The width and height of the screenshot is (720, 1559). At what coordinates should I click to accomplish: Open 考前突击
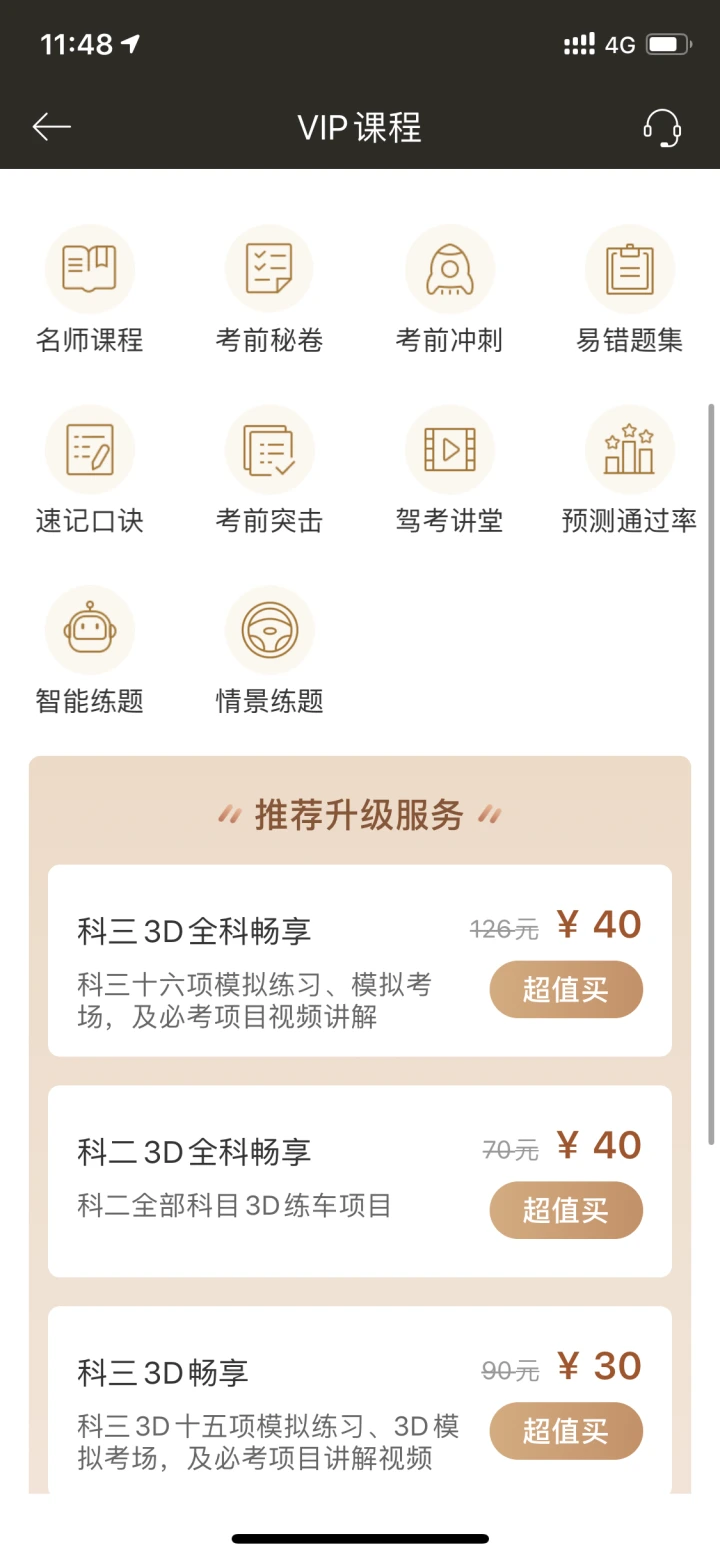(270, 450)
